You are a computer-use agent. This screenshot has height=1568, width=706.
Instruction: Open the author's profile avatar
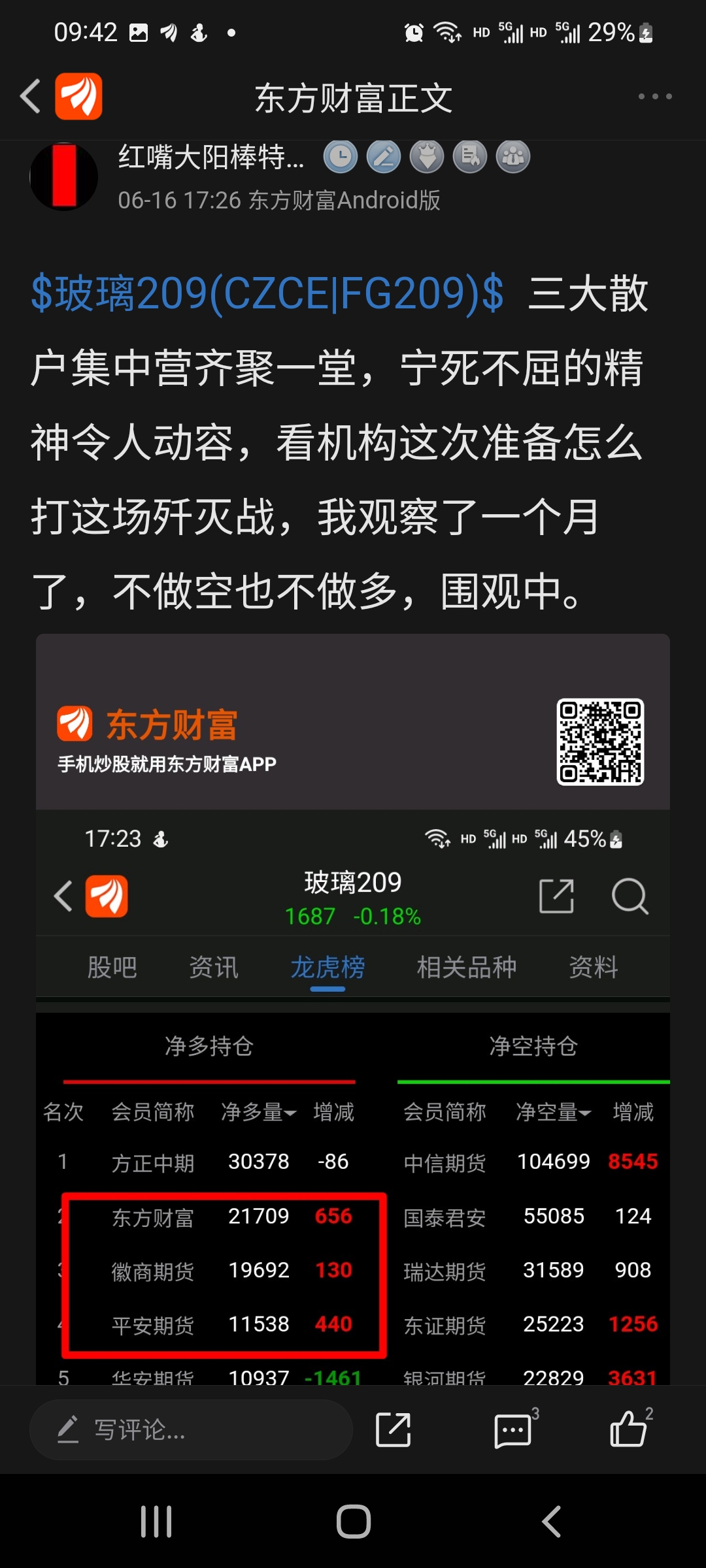click(x=64, y=176)
